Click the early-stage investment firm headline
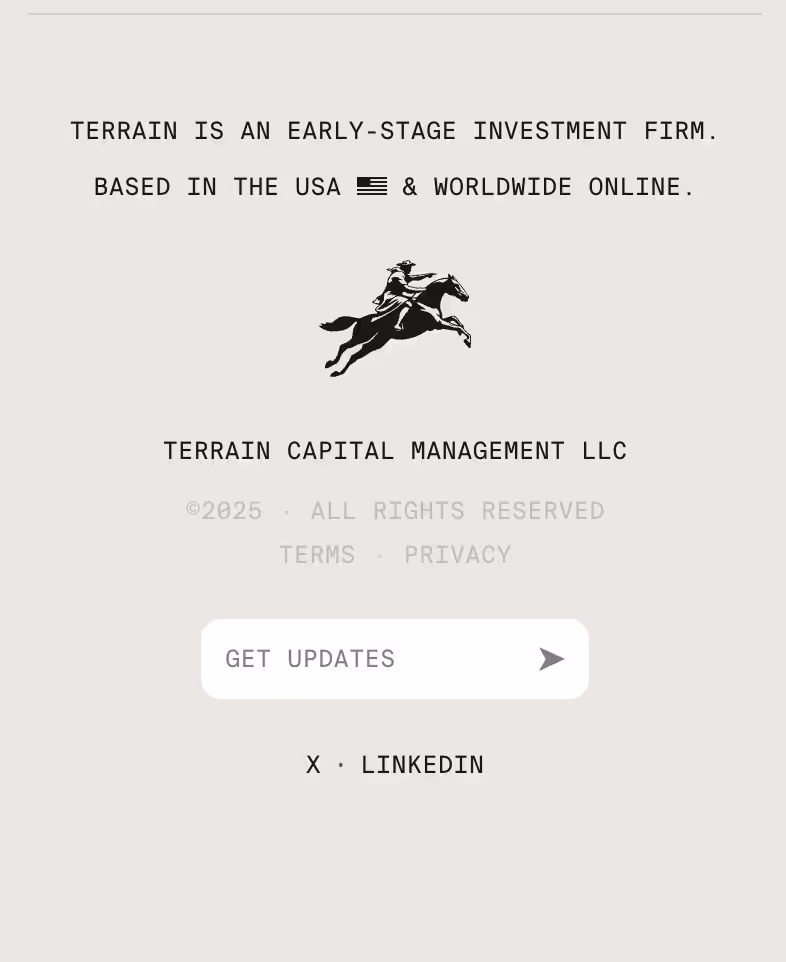Image resolution: width=786 pixels, height=962 pixels. tap(393, 130)
